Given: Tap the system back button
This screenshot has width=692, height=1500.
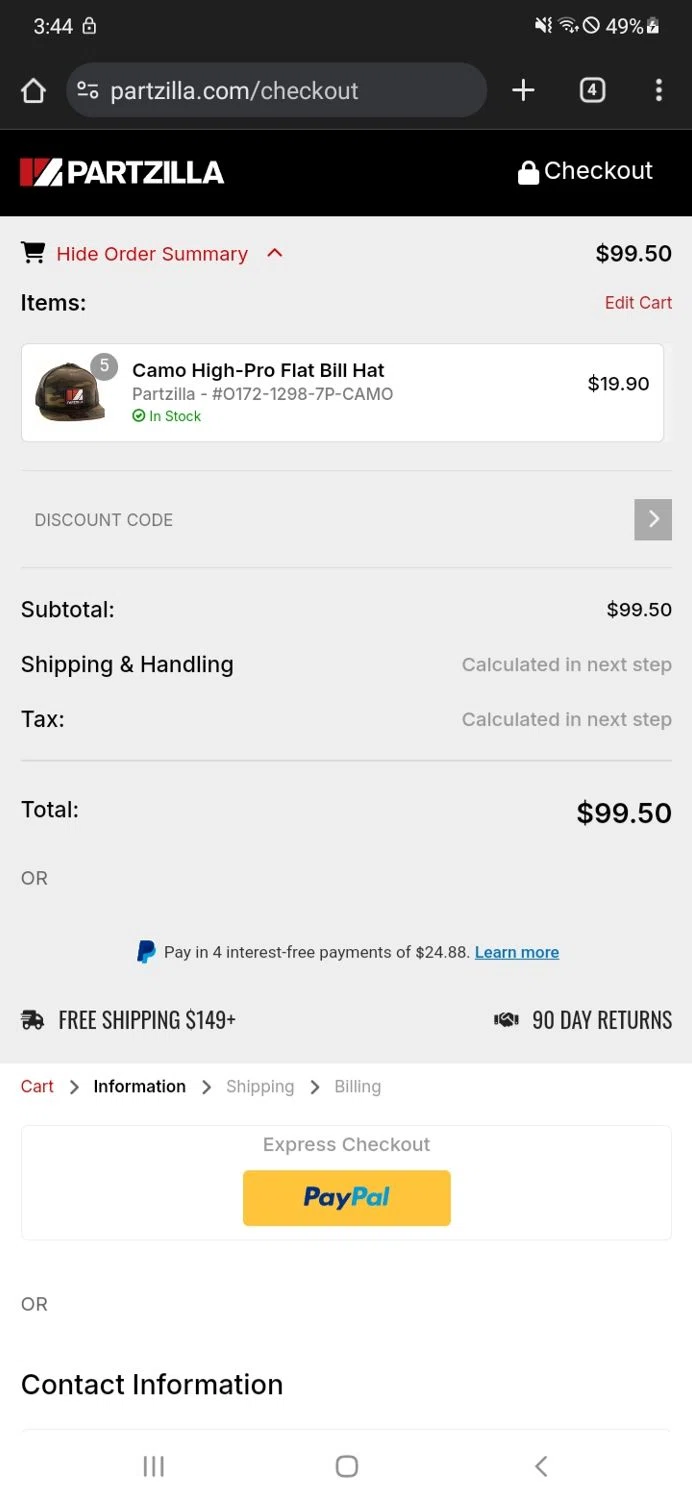Looking at the screenshot, I should click(540, 1466).
